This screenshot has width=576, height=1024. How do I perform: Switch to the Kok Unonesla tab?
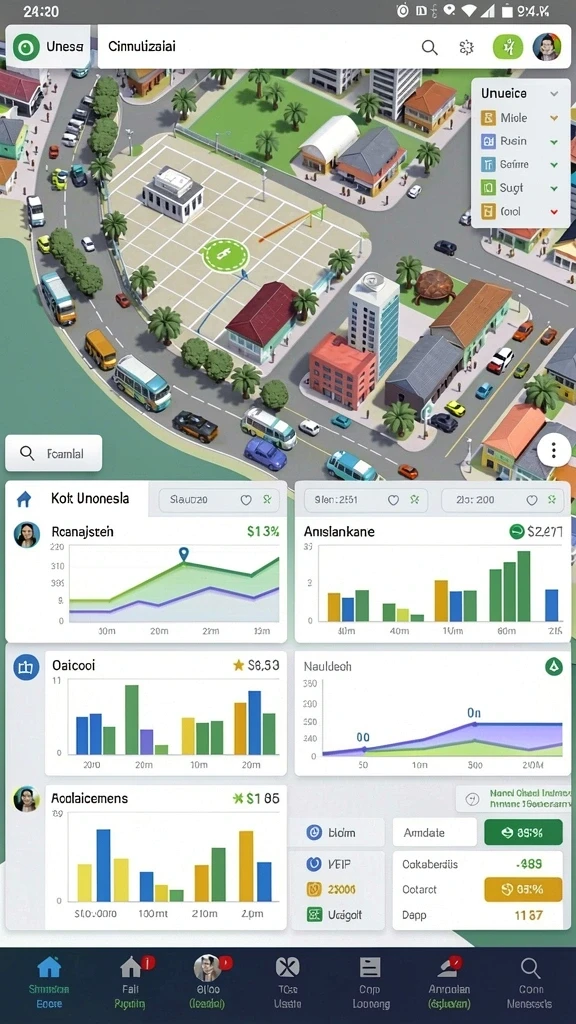tap(77, 499)
